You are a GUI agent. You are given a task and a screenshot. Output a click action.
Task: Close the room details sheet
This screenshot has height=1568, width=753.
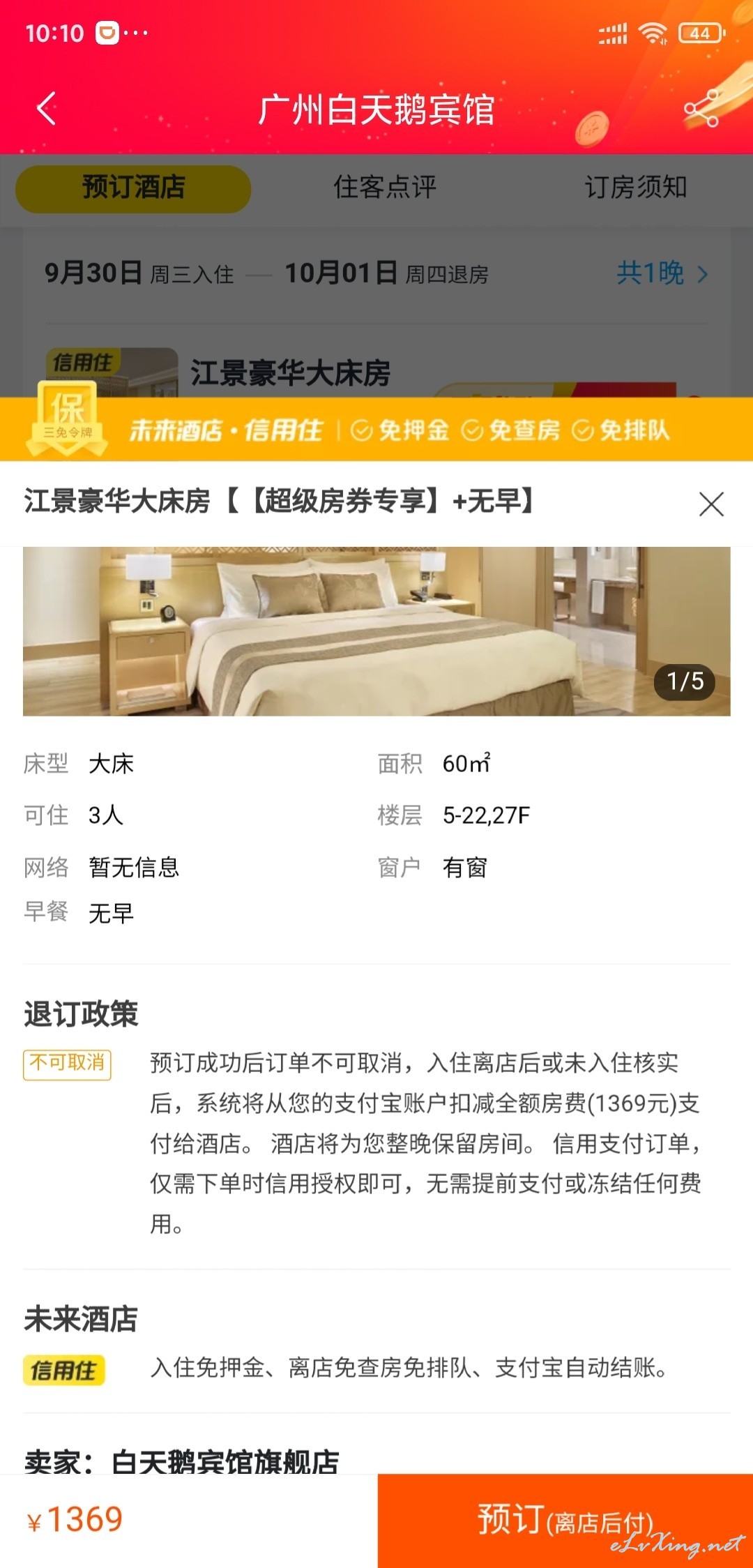(x=710, y=504)
